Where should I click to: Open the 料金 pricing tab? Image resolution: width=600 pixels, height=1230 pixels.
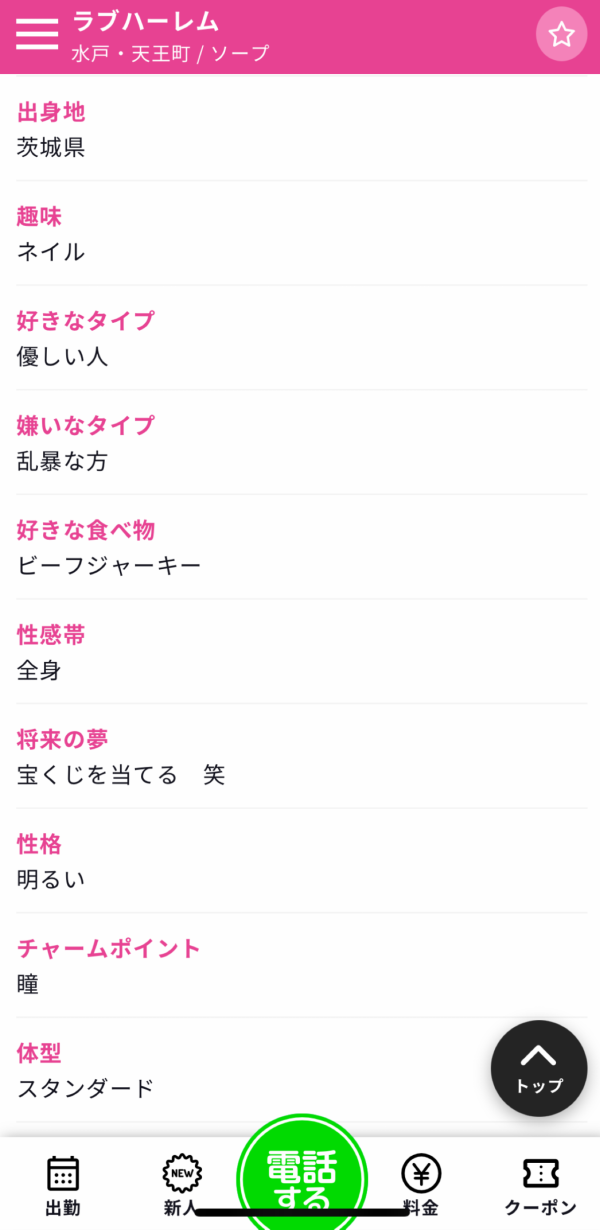tap(421, 1185)
